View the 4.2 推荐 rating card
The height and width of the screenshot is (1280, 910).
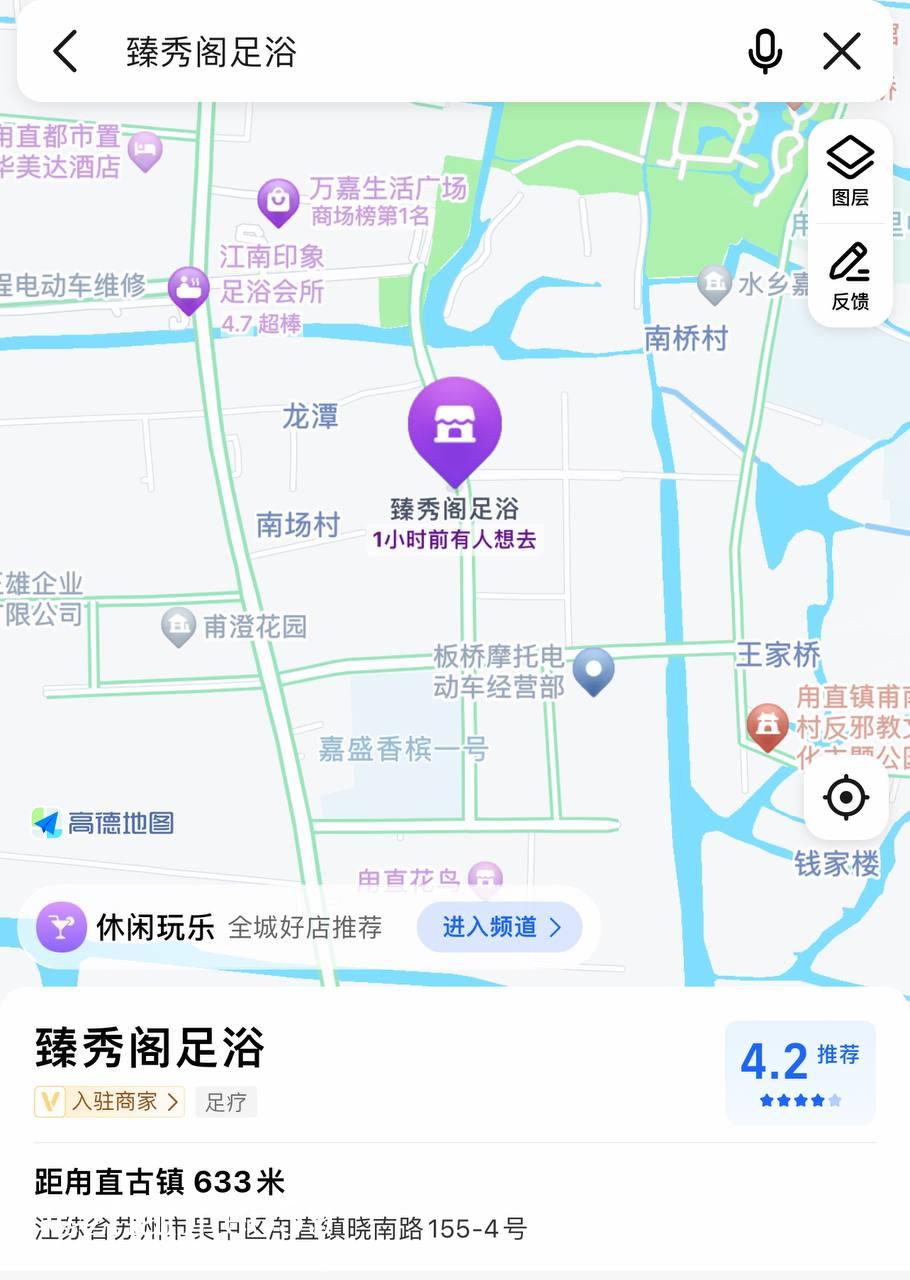point(799,1072)
